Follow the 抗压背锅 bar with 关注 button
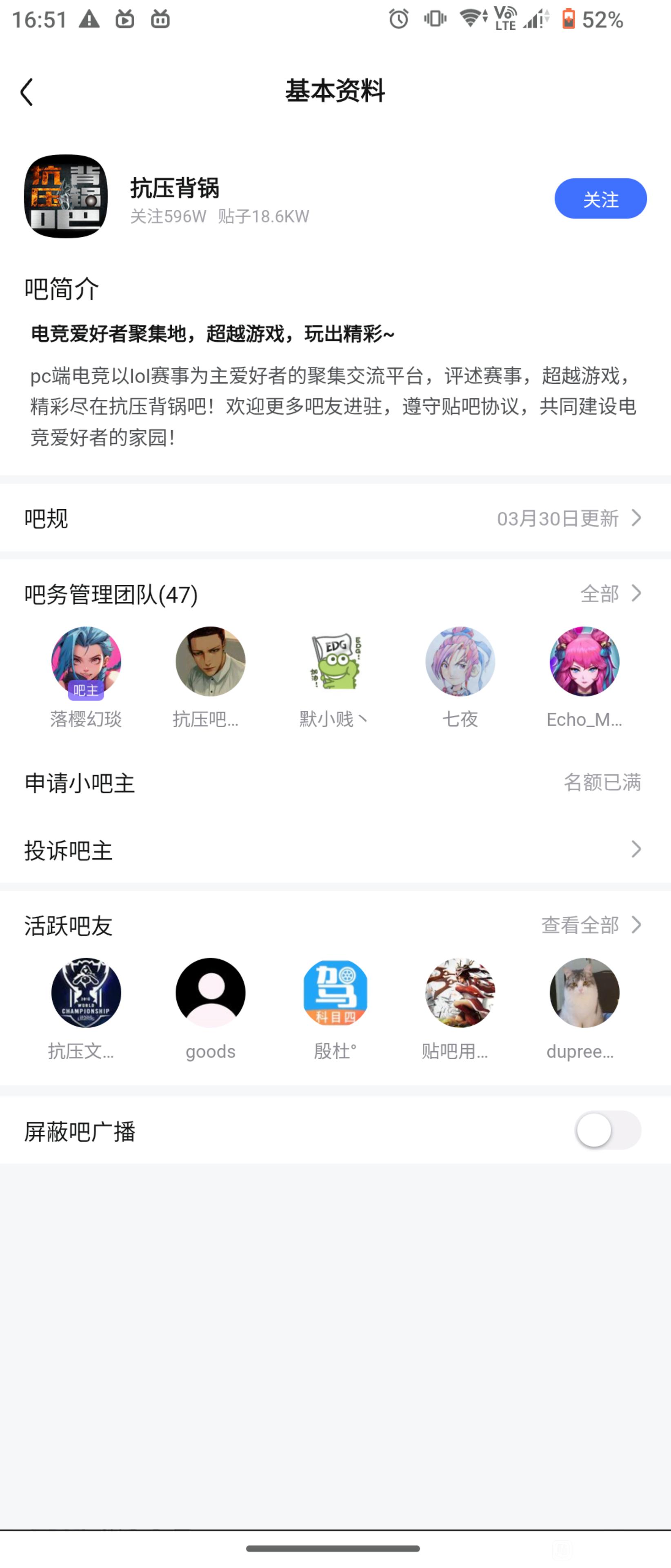This screenshot has width=671, height=1568. (x=600, y=199)
